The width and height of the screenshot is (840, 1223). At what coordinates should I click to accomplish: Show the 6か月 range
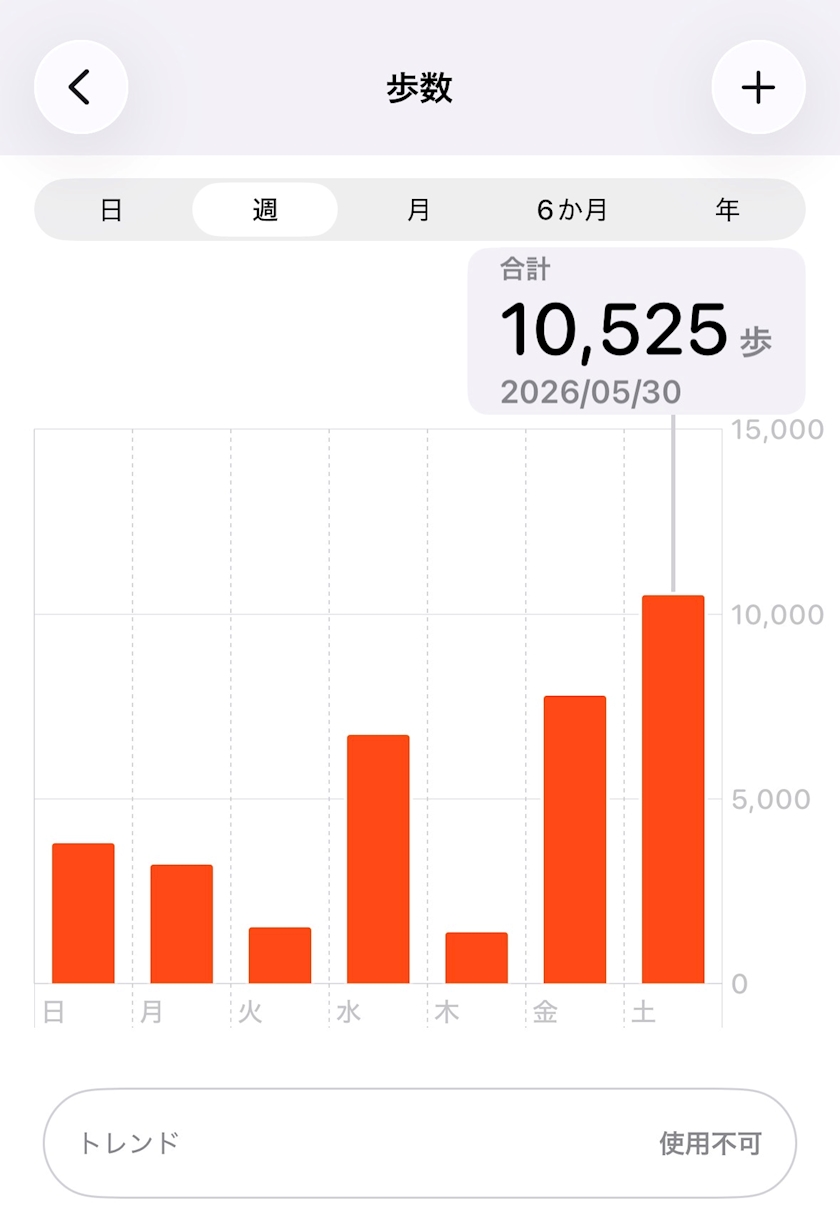click(x=573, y=210)
